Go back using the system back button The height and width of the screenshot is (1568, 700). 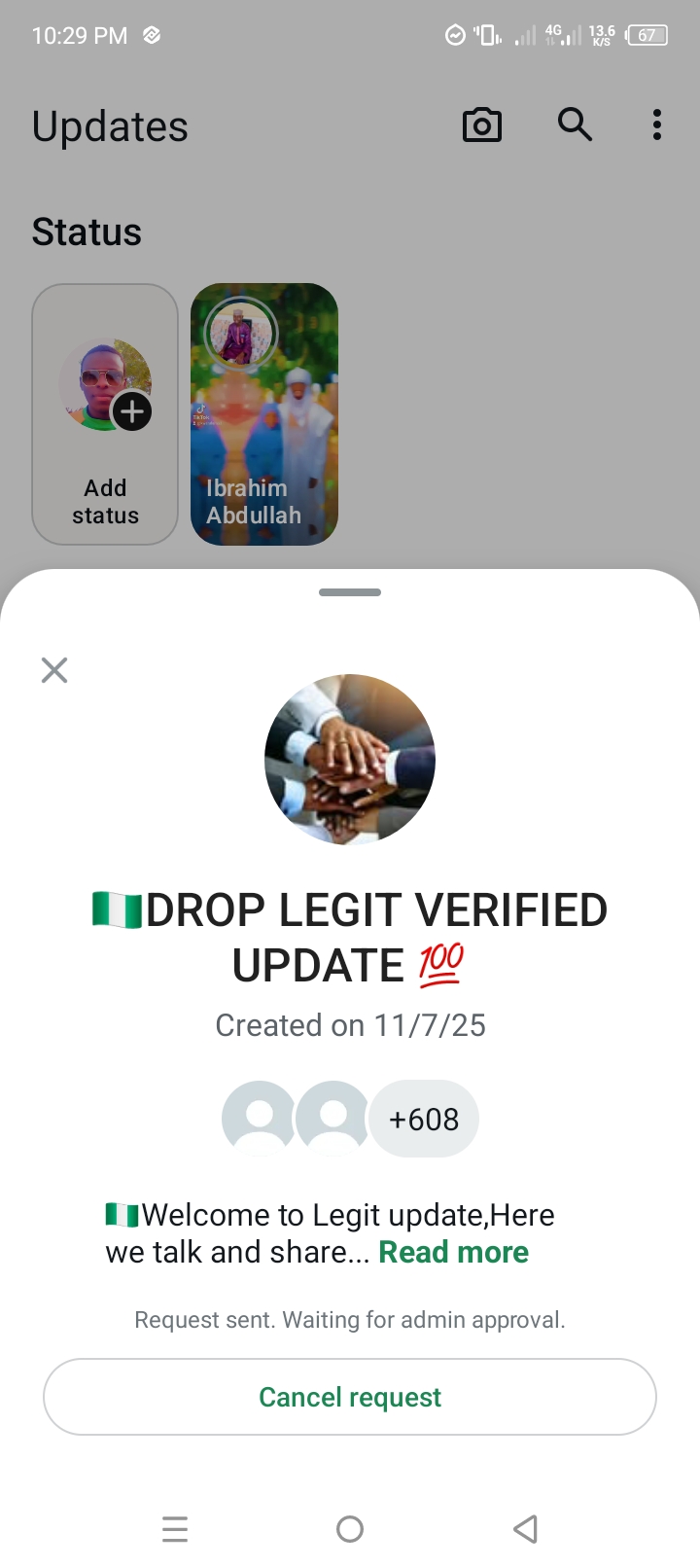coord(525,1529)
